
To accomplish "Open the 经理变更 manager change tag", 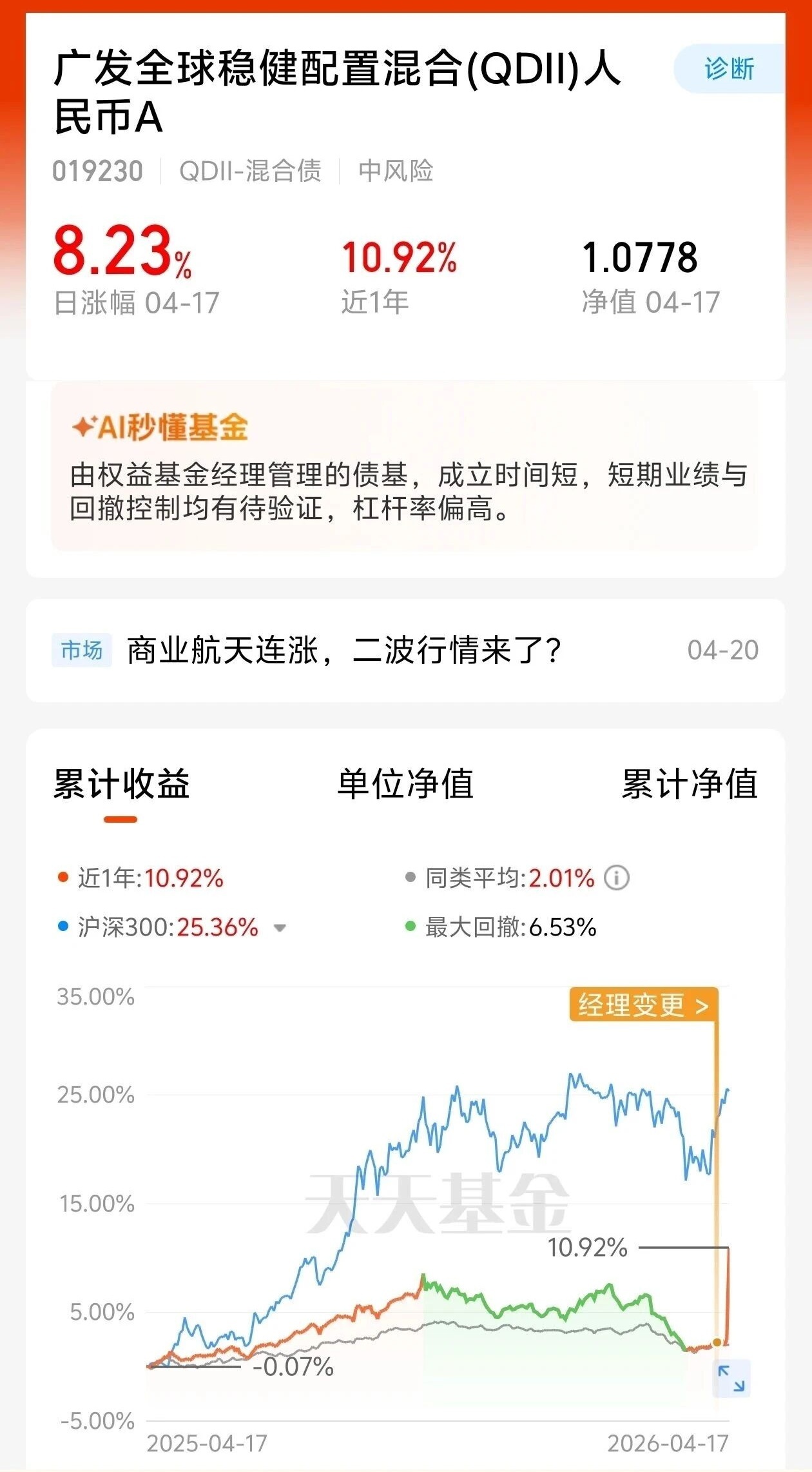I will click(643, 1005).
